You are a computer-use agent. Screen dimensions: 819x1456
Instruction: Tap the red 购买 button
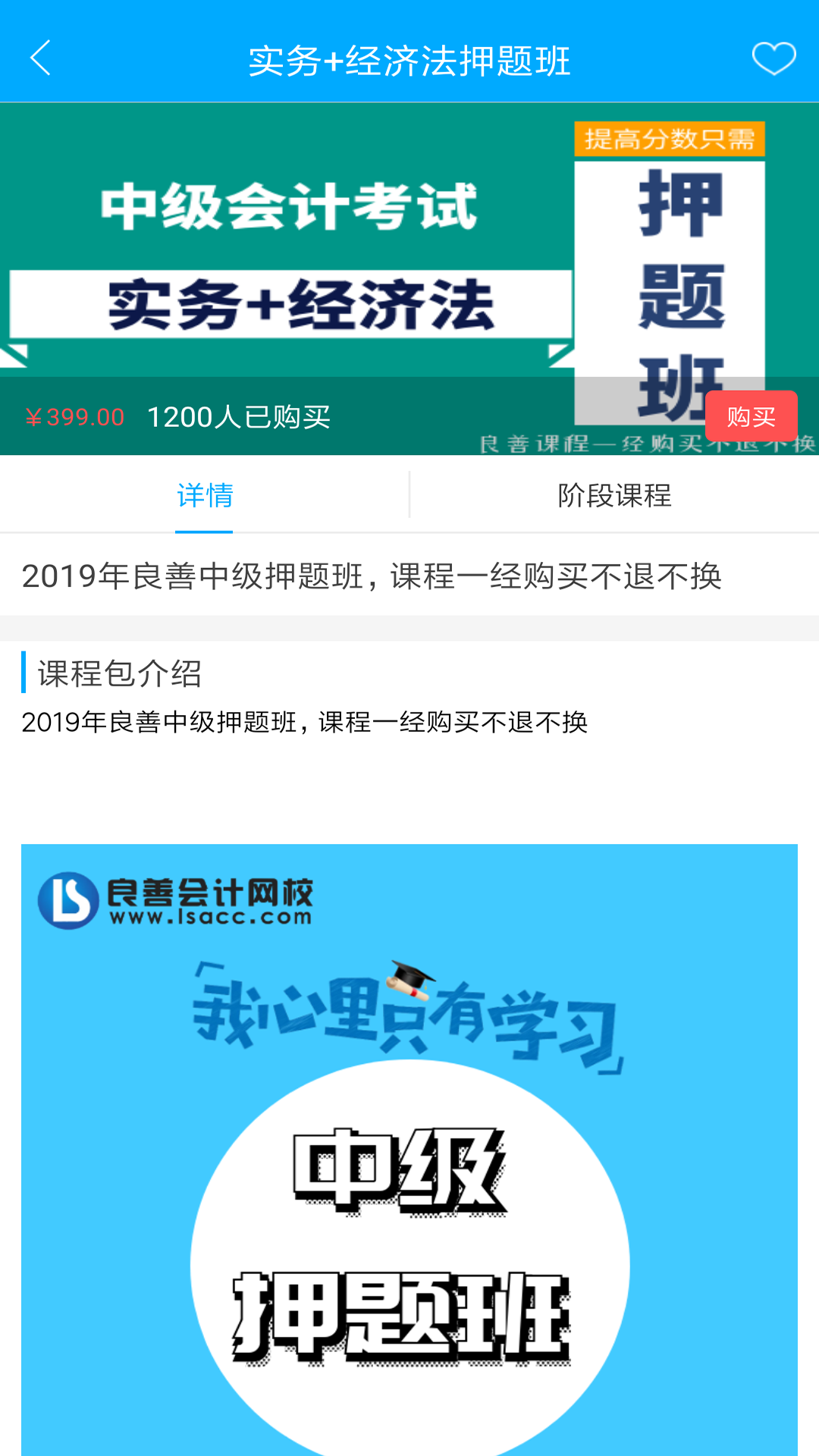click(x=751, y=416)
